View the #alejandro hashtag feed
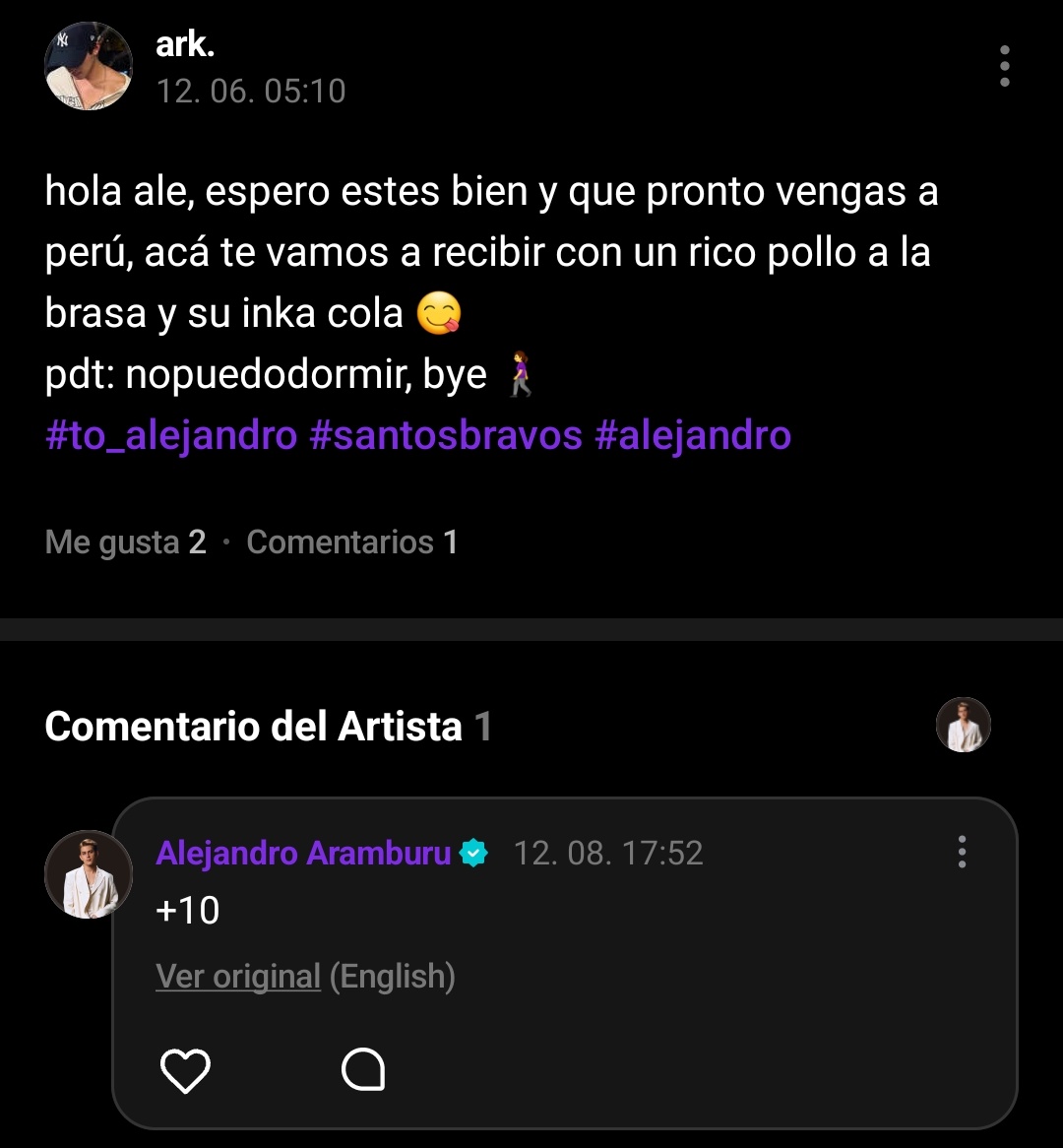1063x1148 pixels. point(693,434)
